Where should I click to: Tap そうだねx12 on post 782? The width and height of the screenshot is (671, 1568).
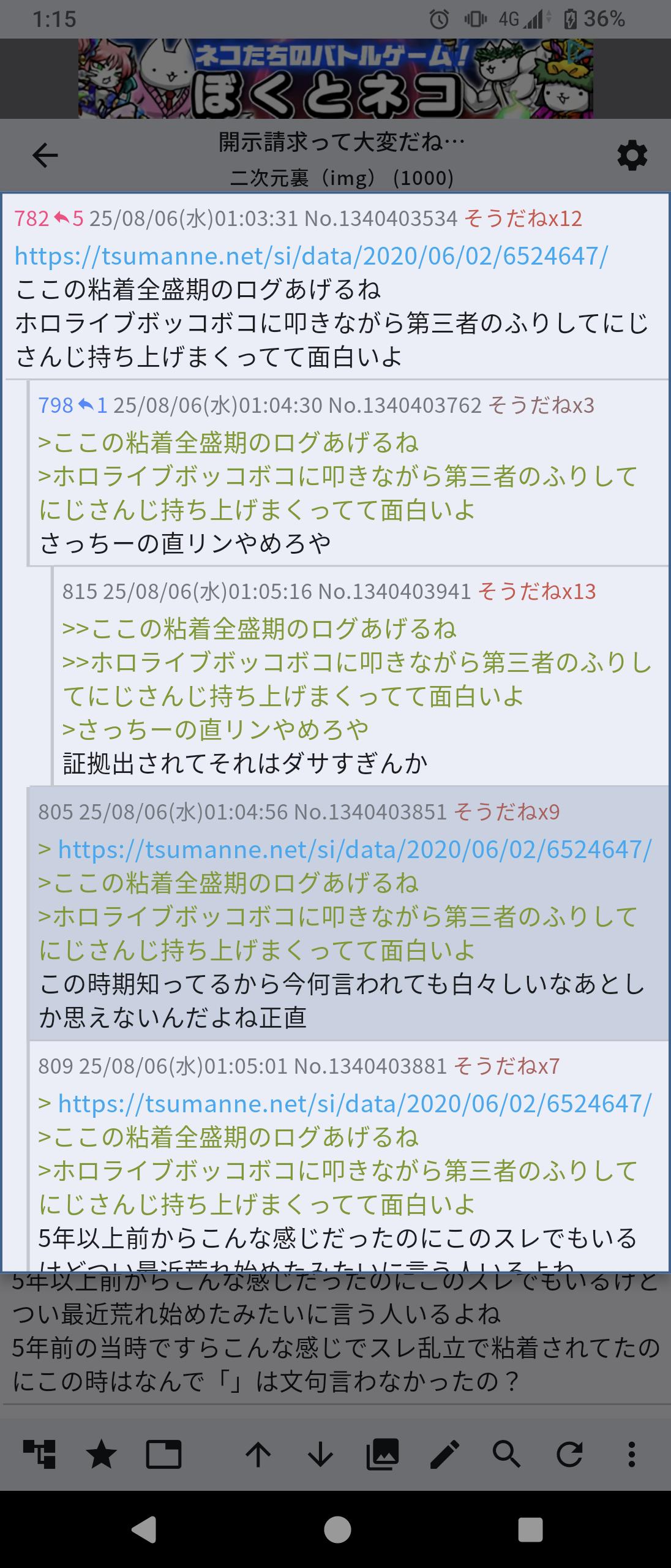pyautogui.click(x=522, y=218)
